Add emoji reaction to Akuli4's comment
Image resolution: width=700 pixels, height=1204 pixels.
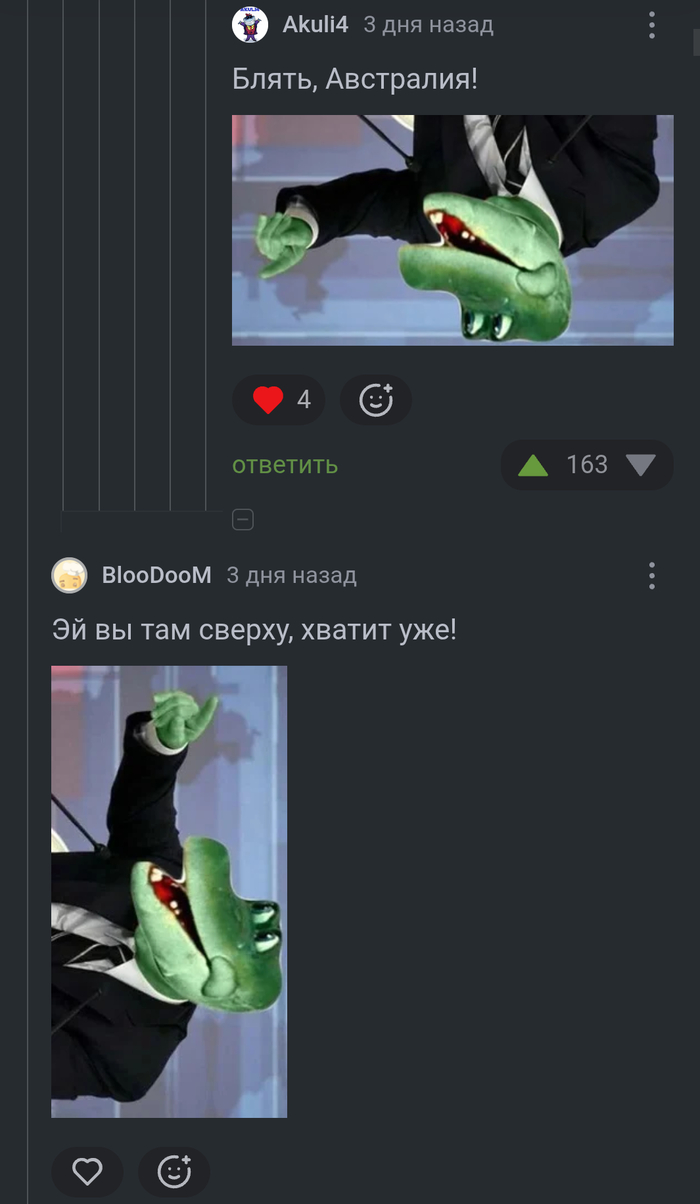[x=376, y=401]
